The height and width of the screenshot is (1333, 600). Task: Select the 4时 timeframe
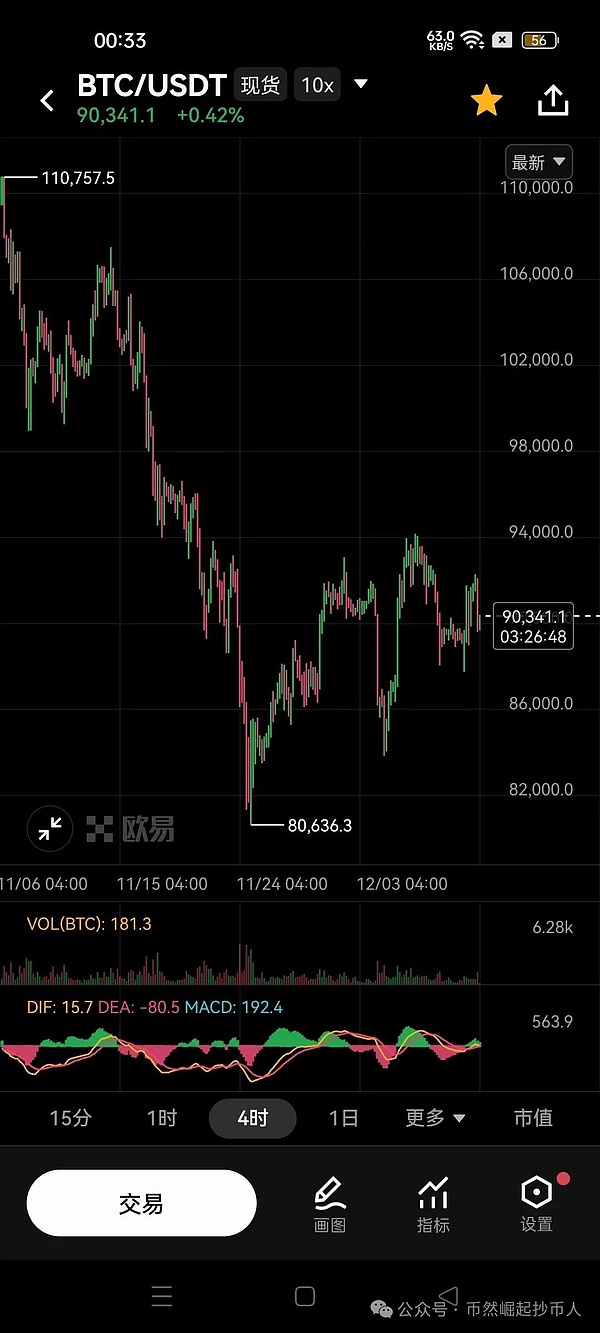(252, 1118)
